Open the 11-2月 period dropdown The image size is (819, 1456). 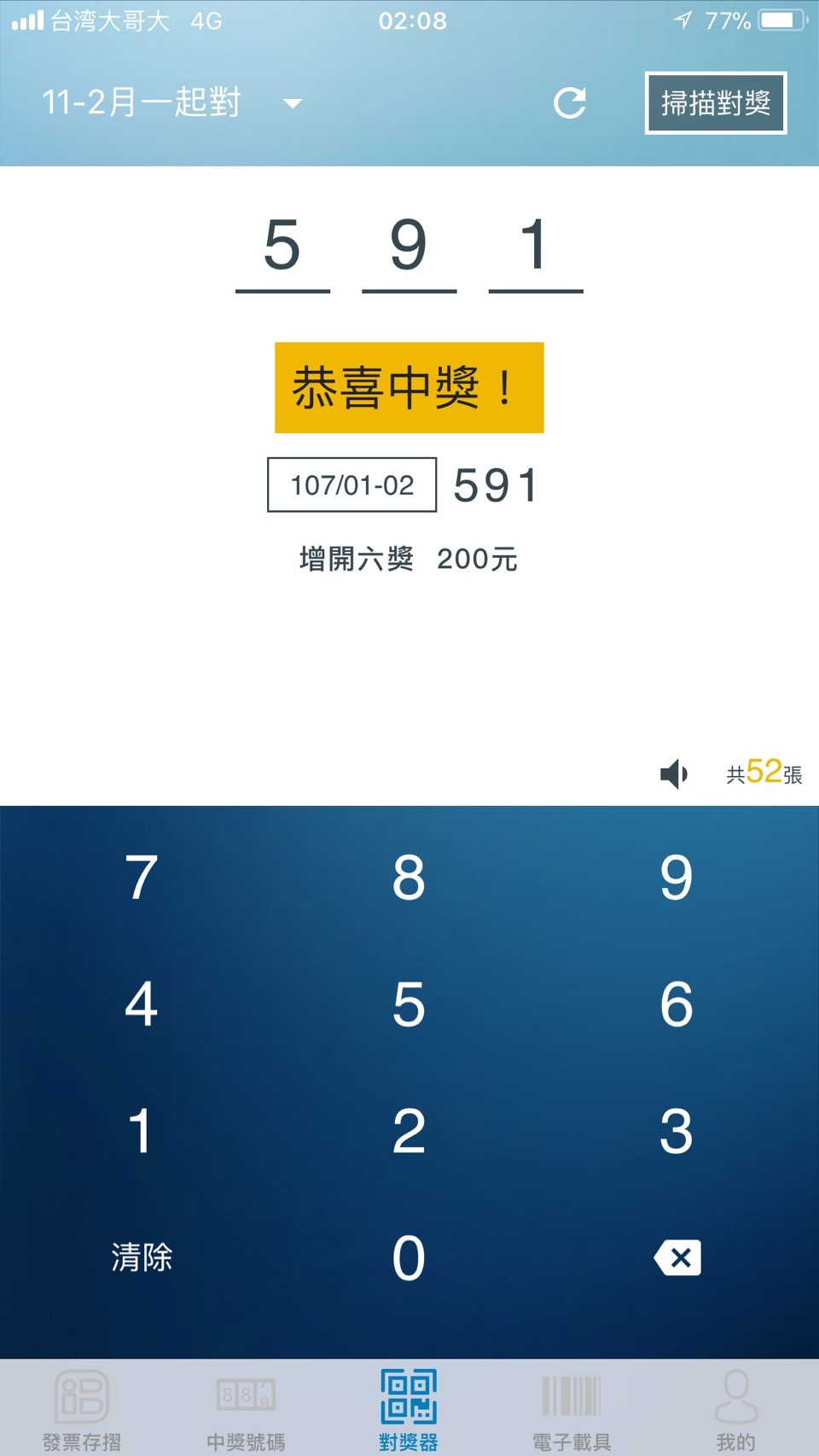(x=171, y=103)
